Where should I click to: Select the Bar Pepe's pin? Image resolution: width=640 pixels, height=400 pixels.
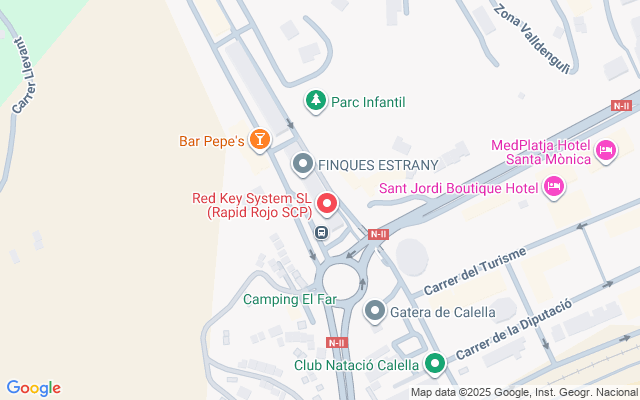point(260,140)
